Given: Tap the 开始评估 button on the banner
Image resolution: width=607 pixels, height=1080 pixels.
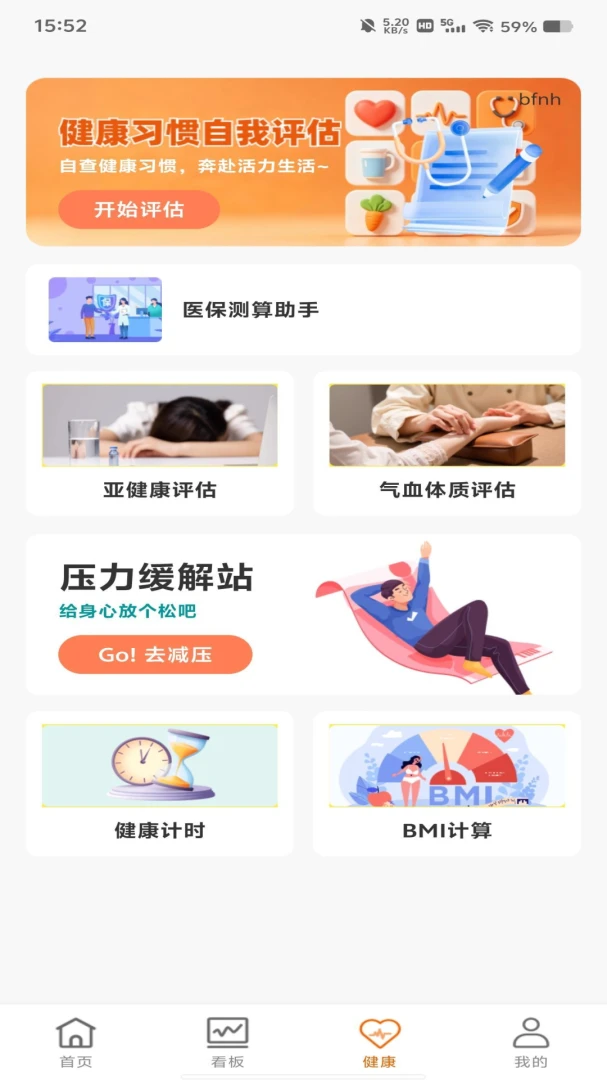Looking at the screenshot, I should pyautogui.click(x=138, y=209).
